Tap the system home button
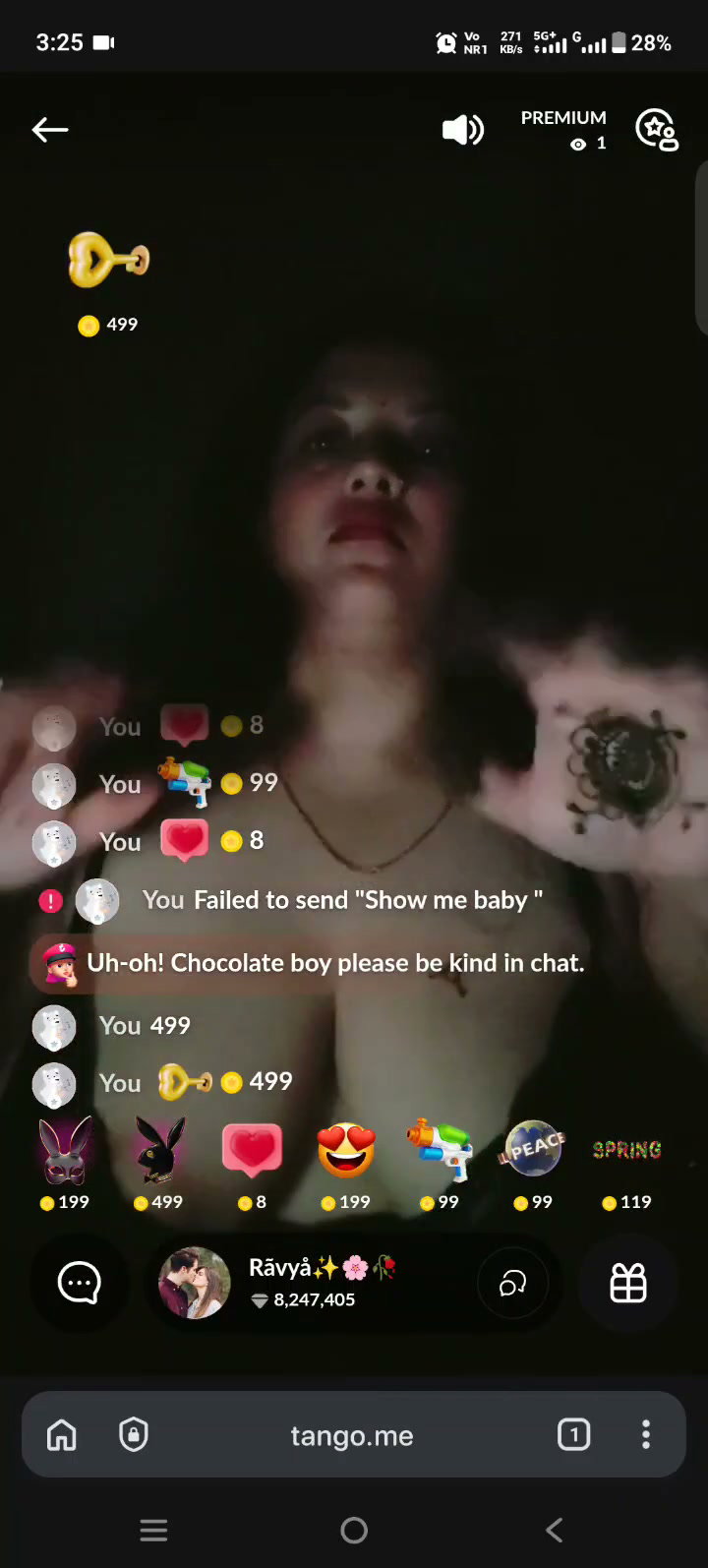The image size is (708, 1568). coord(354,1530)
